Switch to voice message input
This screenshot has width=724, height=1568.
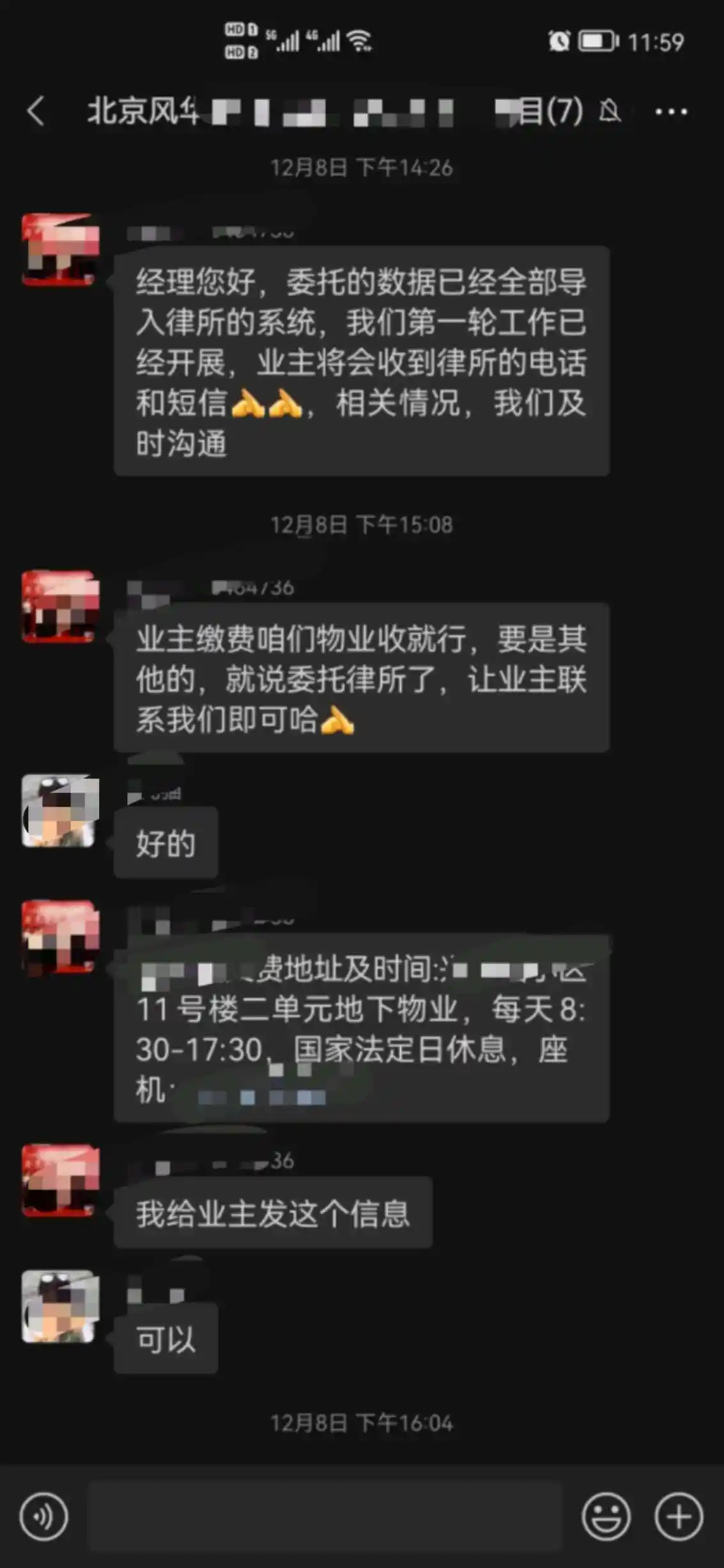click(43, 1516)
